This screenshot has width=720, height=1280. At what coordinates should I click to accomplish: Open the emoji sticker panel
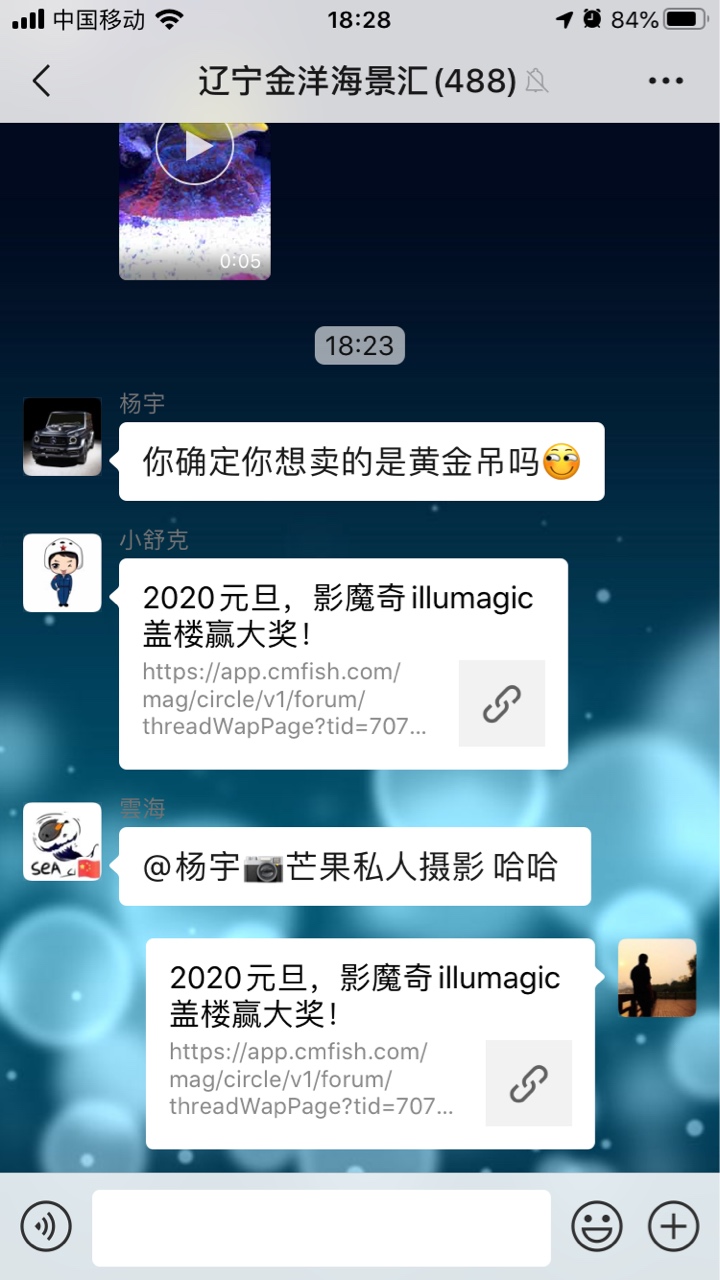tap(597, 1226)
